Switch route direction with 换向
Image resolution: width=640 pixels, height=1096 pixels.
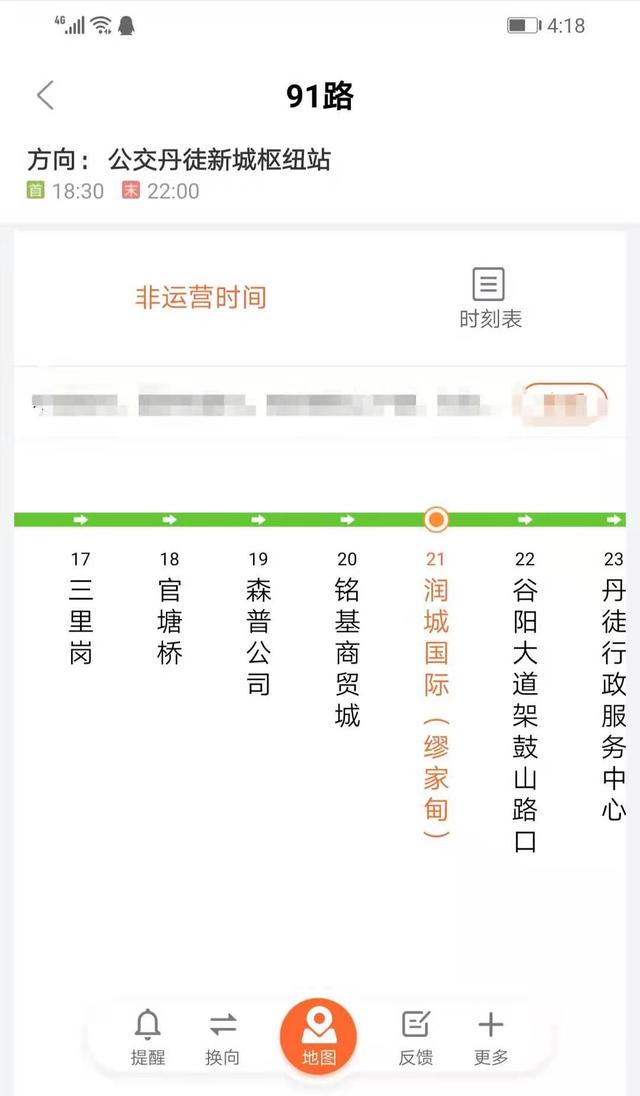(222, 1037)
